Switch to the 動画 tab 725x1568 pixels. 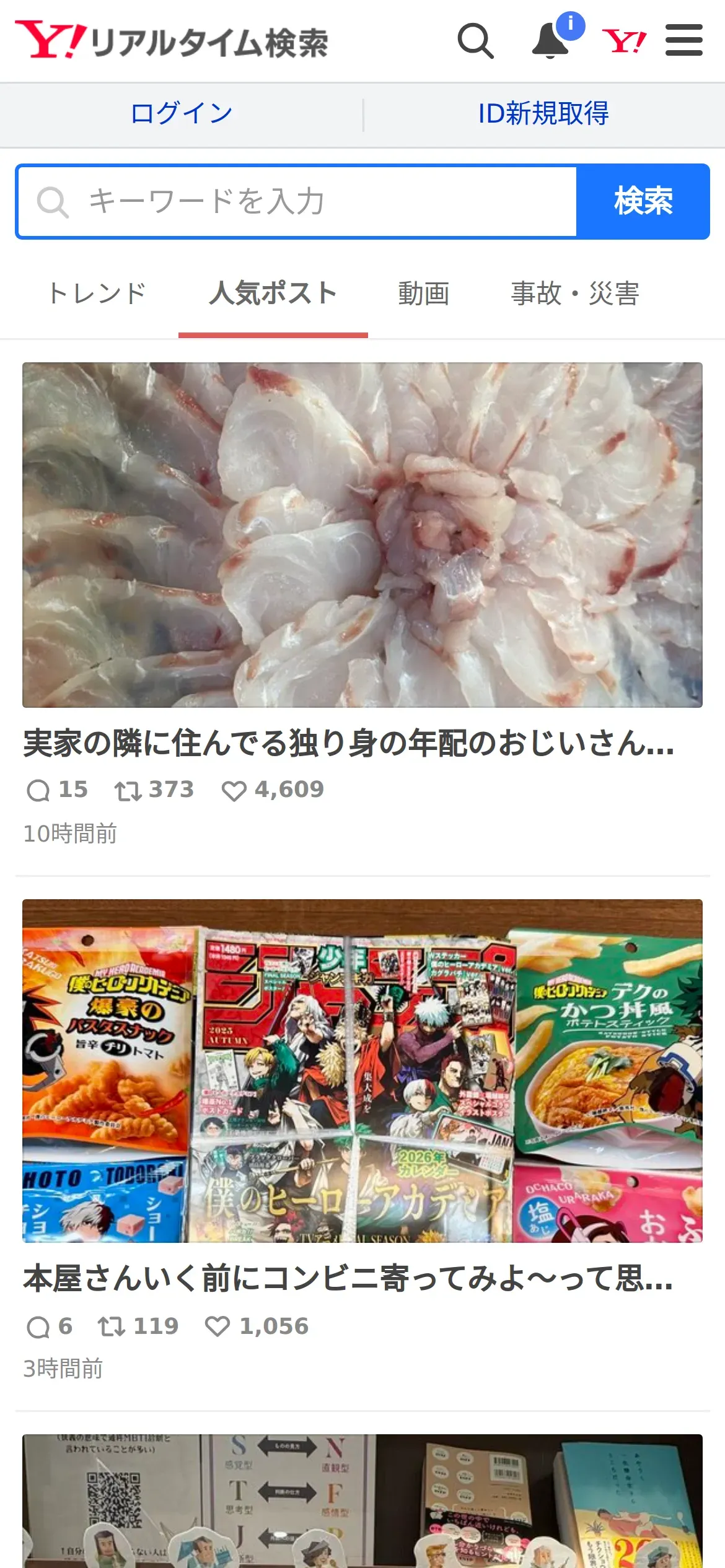tap(424, 294)
